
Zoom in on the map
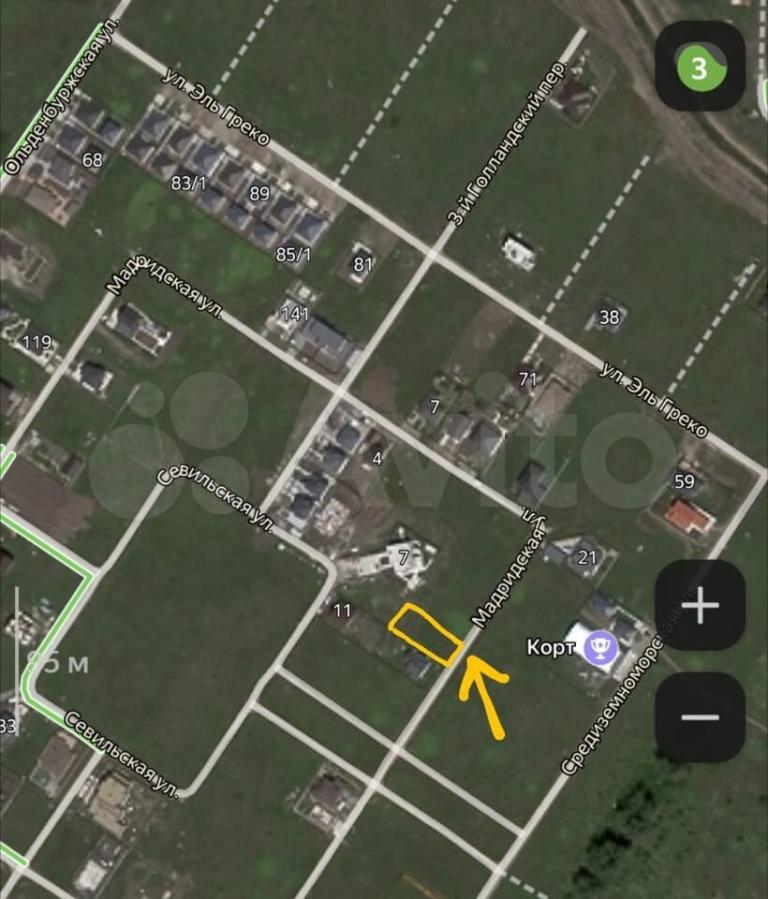(699, 606)
